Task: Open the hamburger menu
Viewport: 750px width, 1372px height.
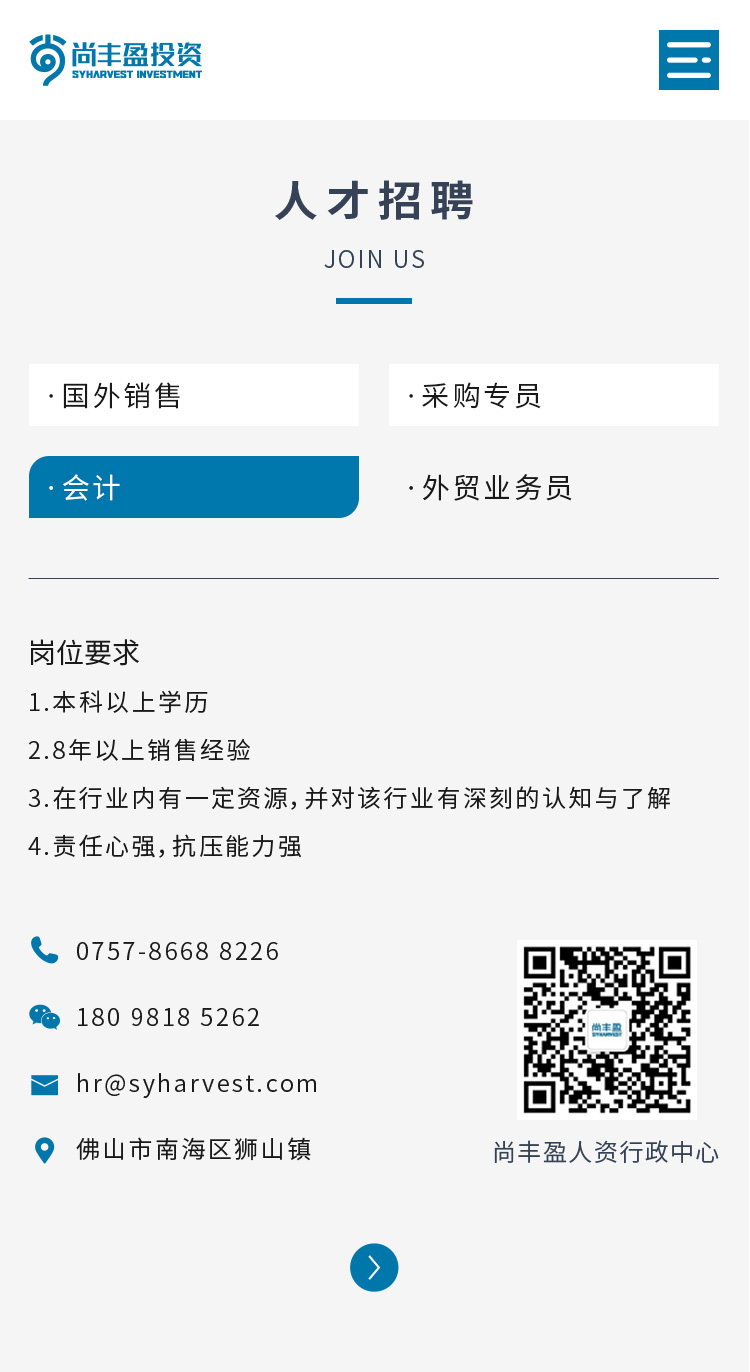Action: 688,60
